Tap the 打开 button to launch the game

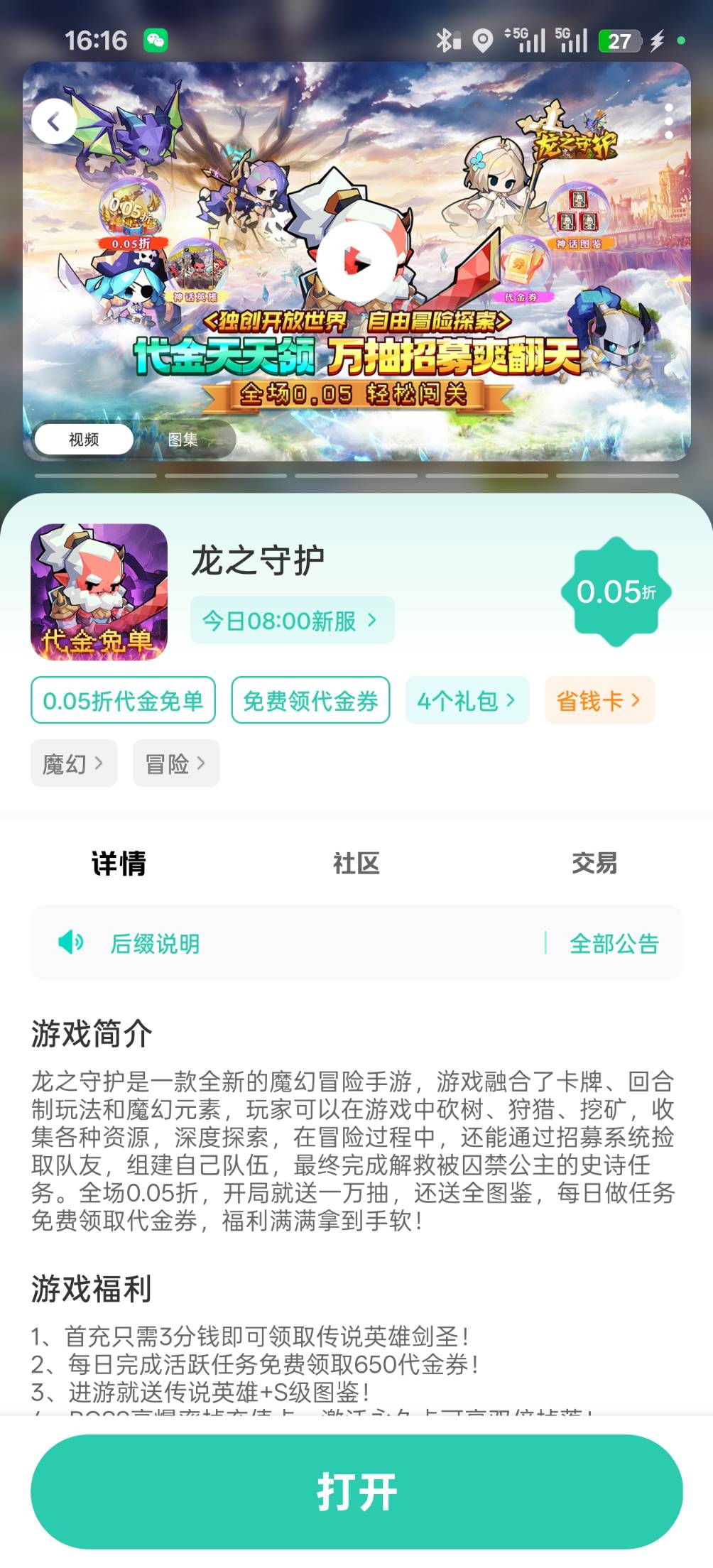356,1491
